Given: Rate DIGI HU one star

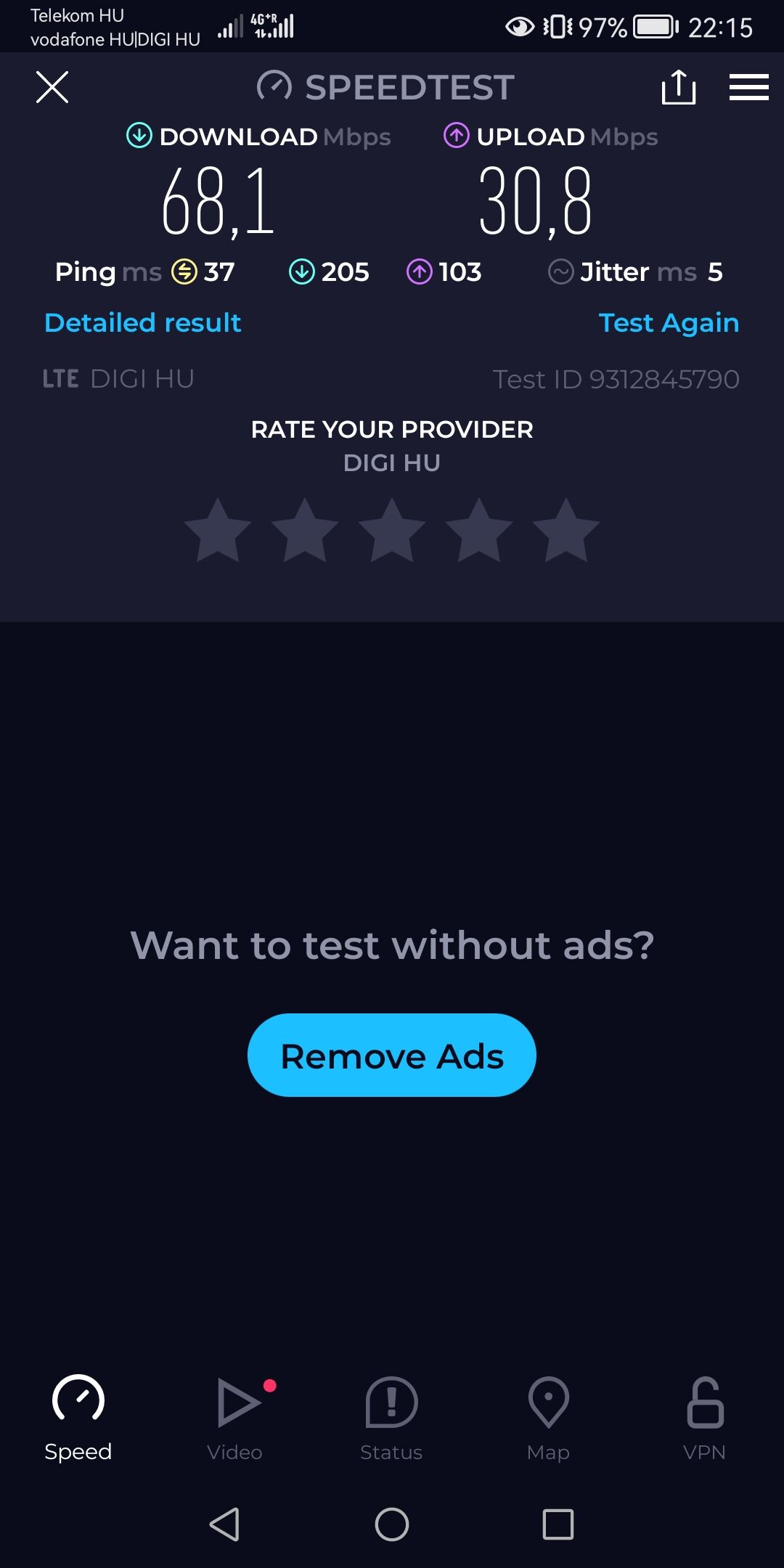Looking at the screenshot, I should point(218,531).
